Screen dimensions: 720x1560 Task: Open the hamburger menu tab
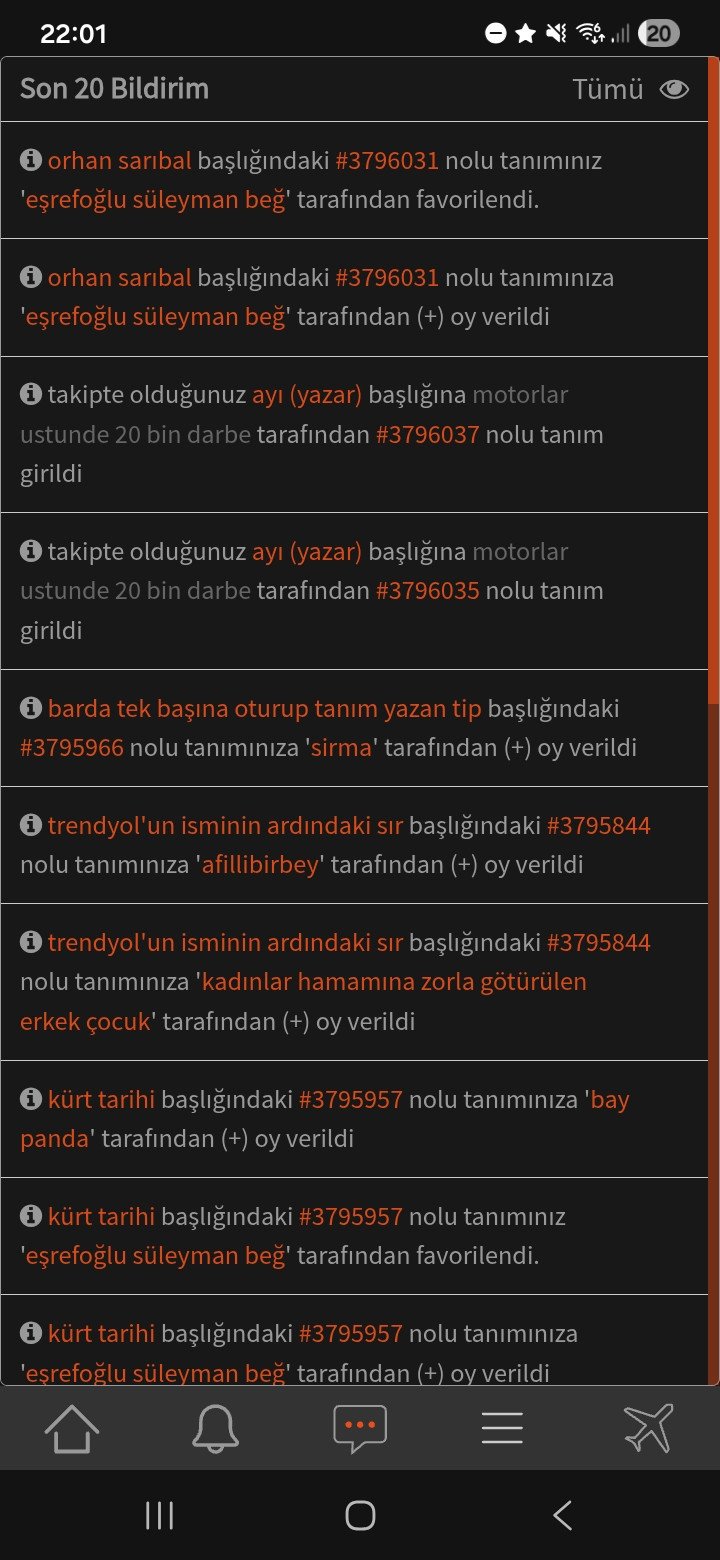(x=502, y=1427)
